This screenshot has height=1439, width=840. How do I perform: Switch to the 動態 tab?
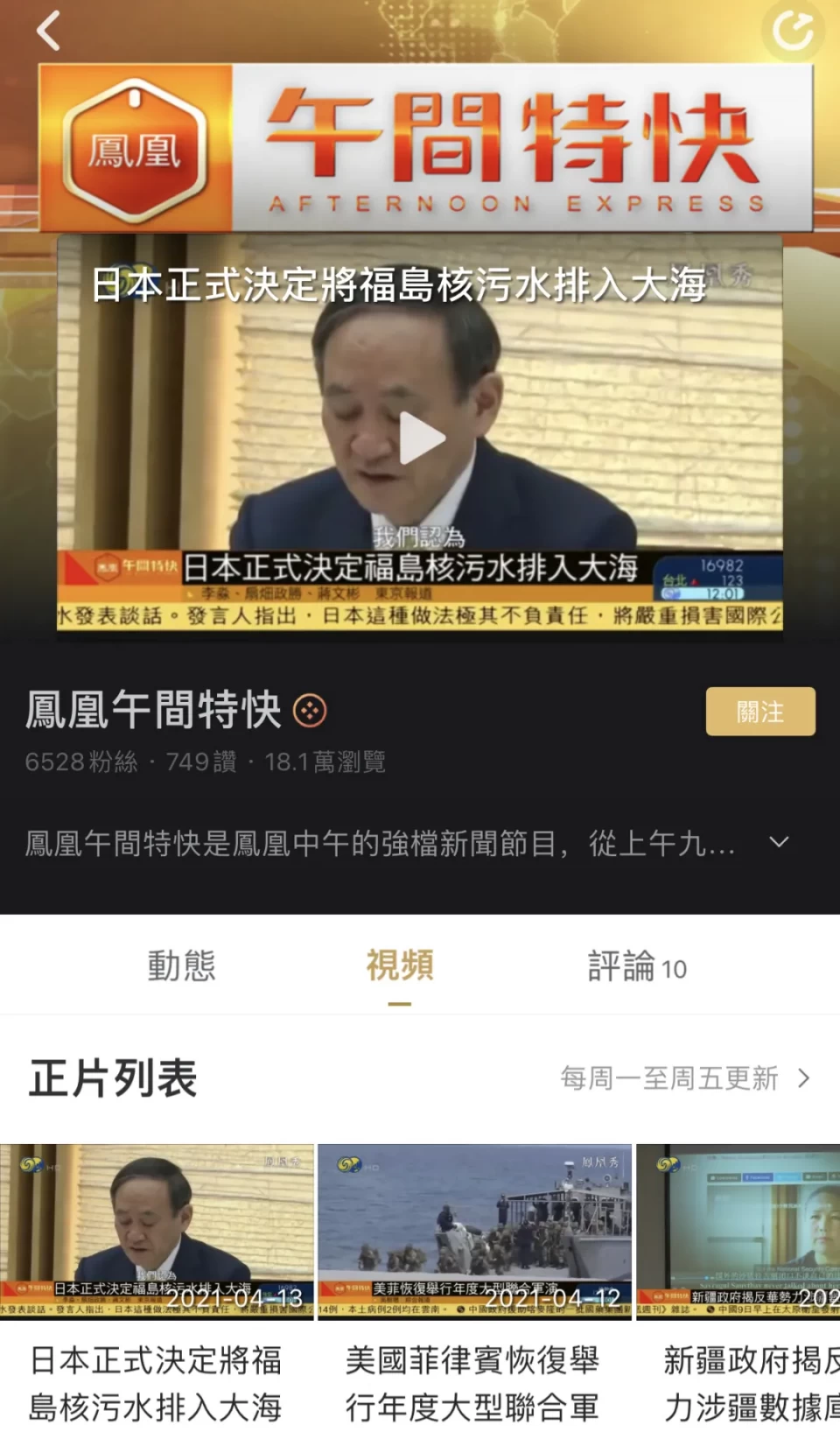coord(181,966)
